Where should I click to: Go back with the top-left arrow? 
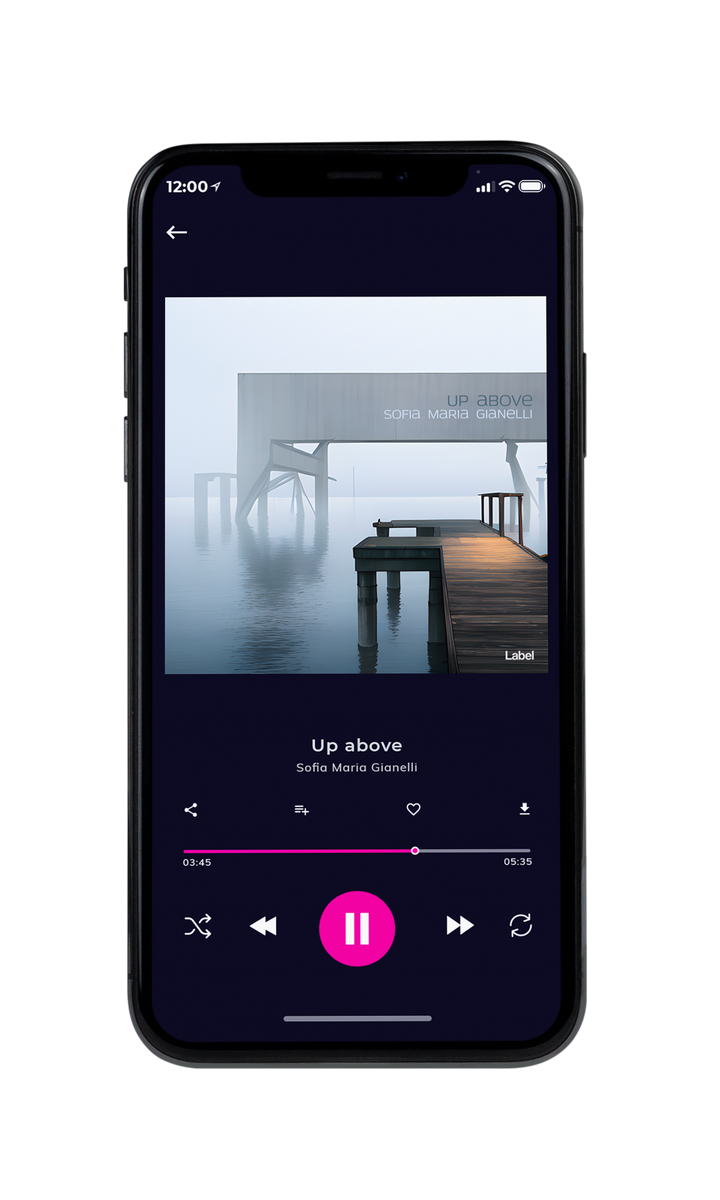177,232
